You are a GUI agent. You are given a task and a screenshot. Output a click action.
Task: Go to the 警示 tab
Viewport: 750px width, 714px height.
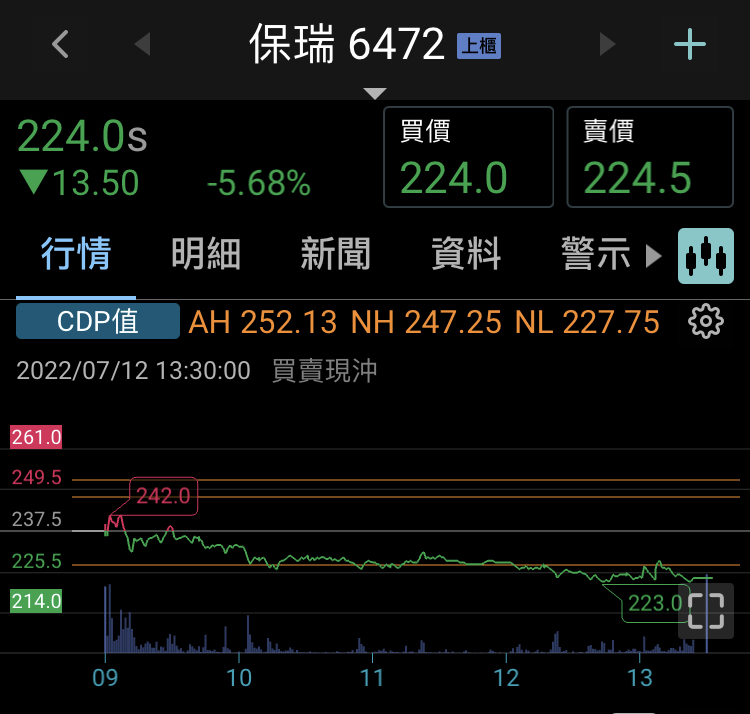coord(596,255)
